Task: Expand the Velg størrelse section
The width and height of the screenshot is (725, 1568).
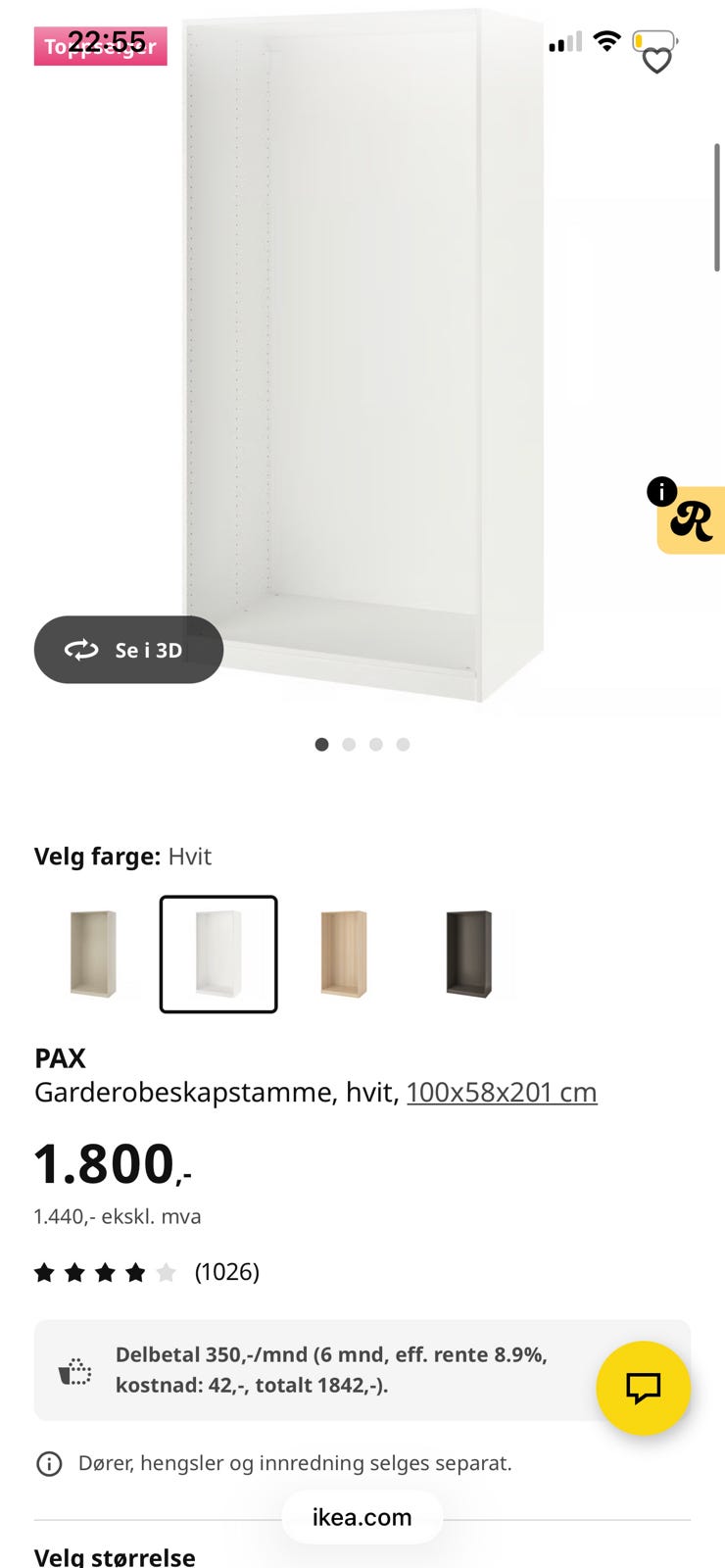Action: click(x=115, y=1555)
